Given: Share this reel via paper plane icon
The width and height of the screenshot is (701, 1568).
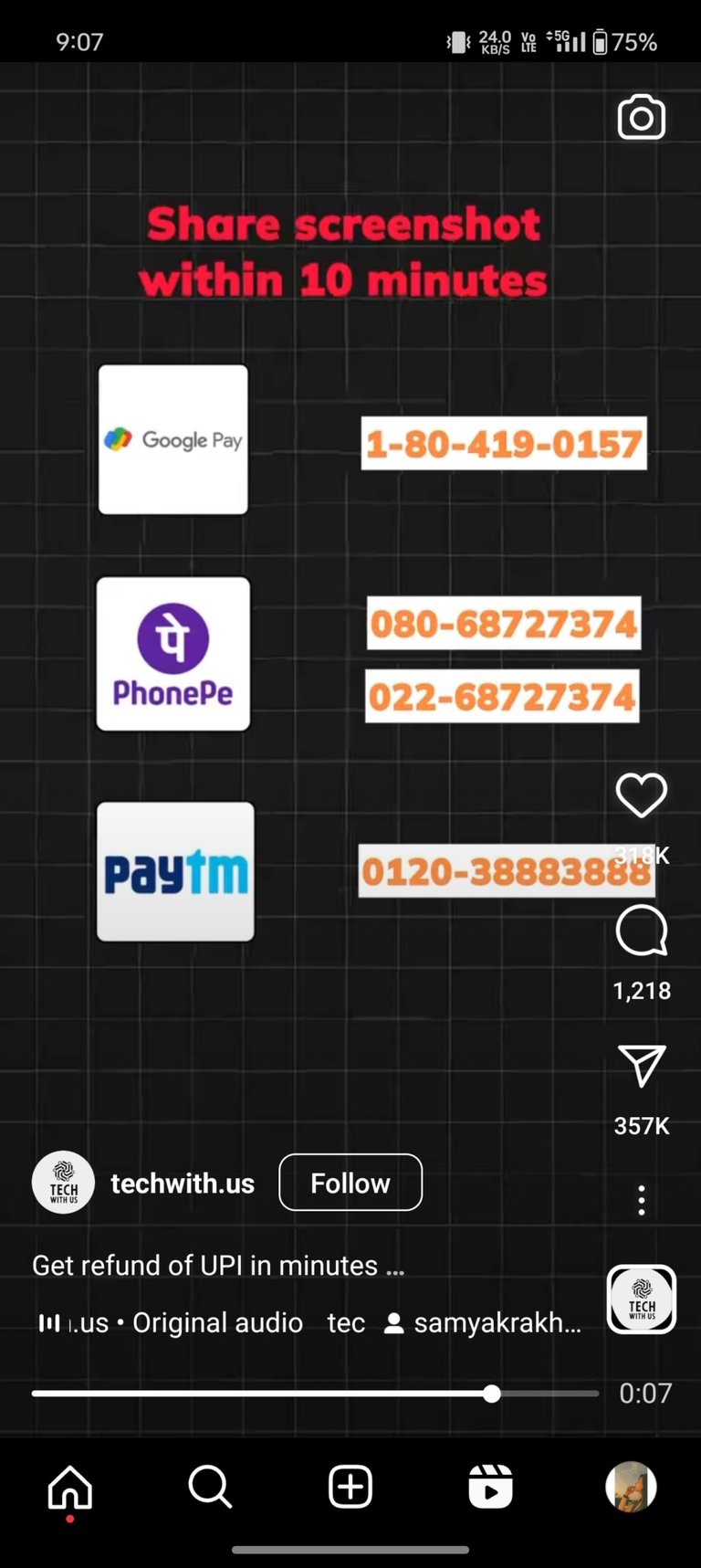Looking at the screenshot, I should [x=642, y=1066].
